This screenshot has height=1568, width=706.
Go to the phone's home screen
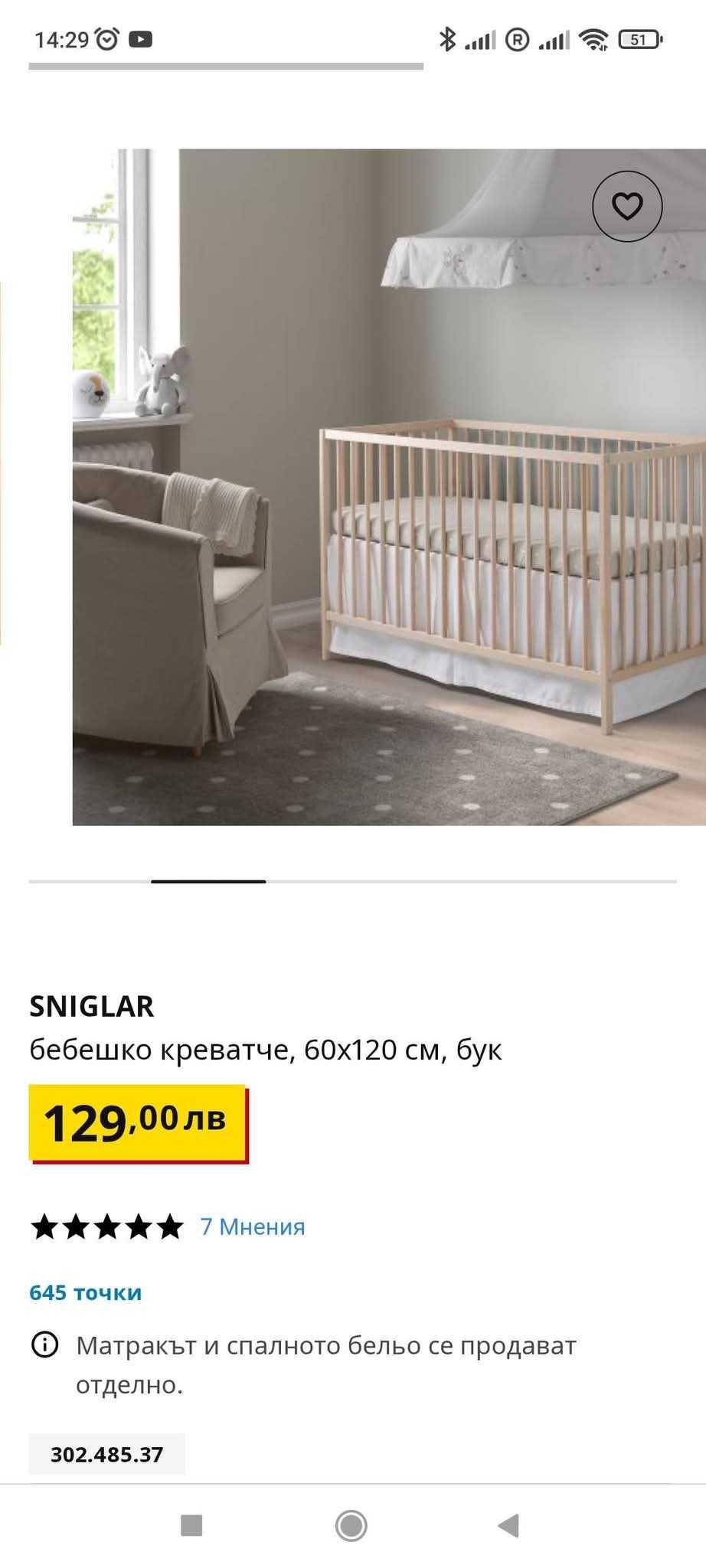[x=351, y=1525]
